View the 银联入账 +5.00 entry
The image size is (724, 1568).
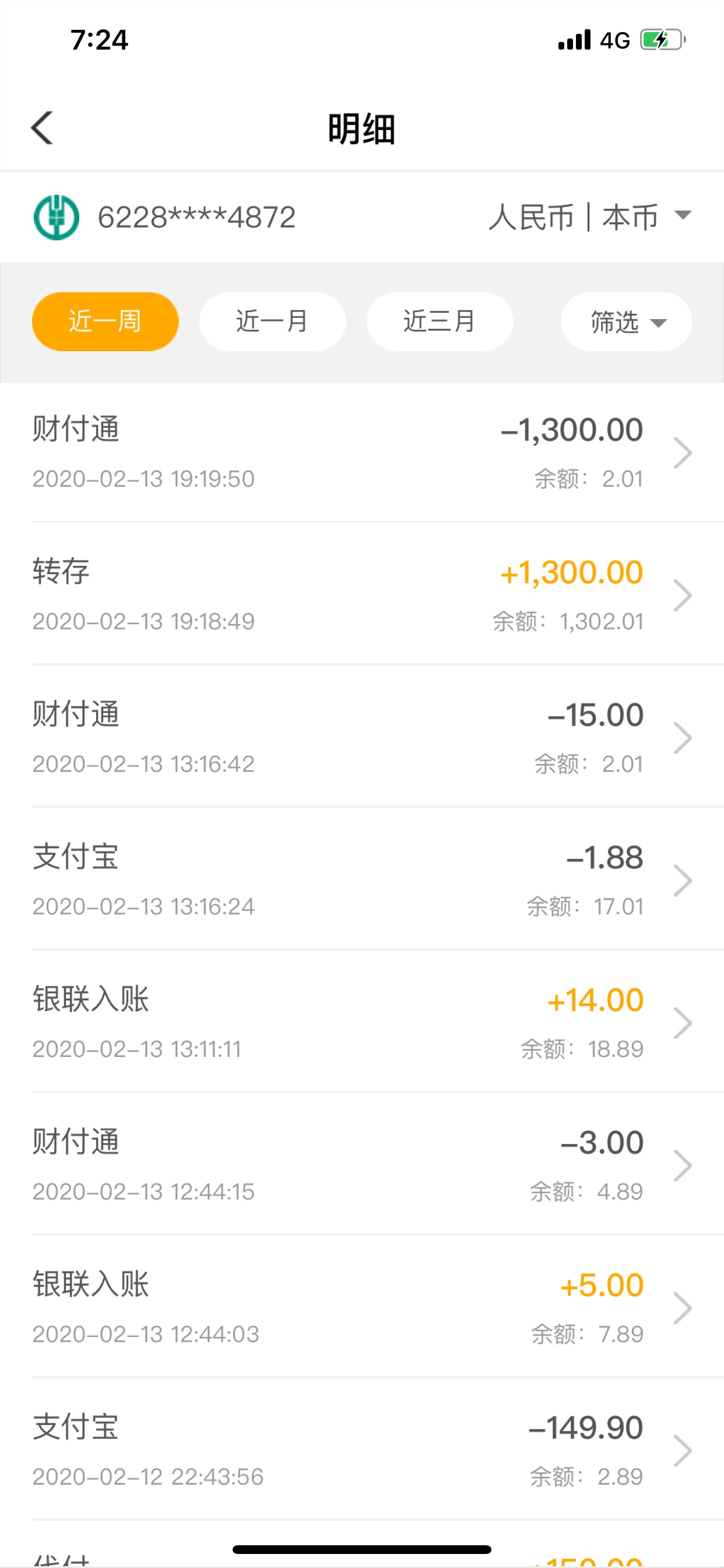(362, 1306)
